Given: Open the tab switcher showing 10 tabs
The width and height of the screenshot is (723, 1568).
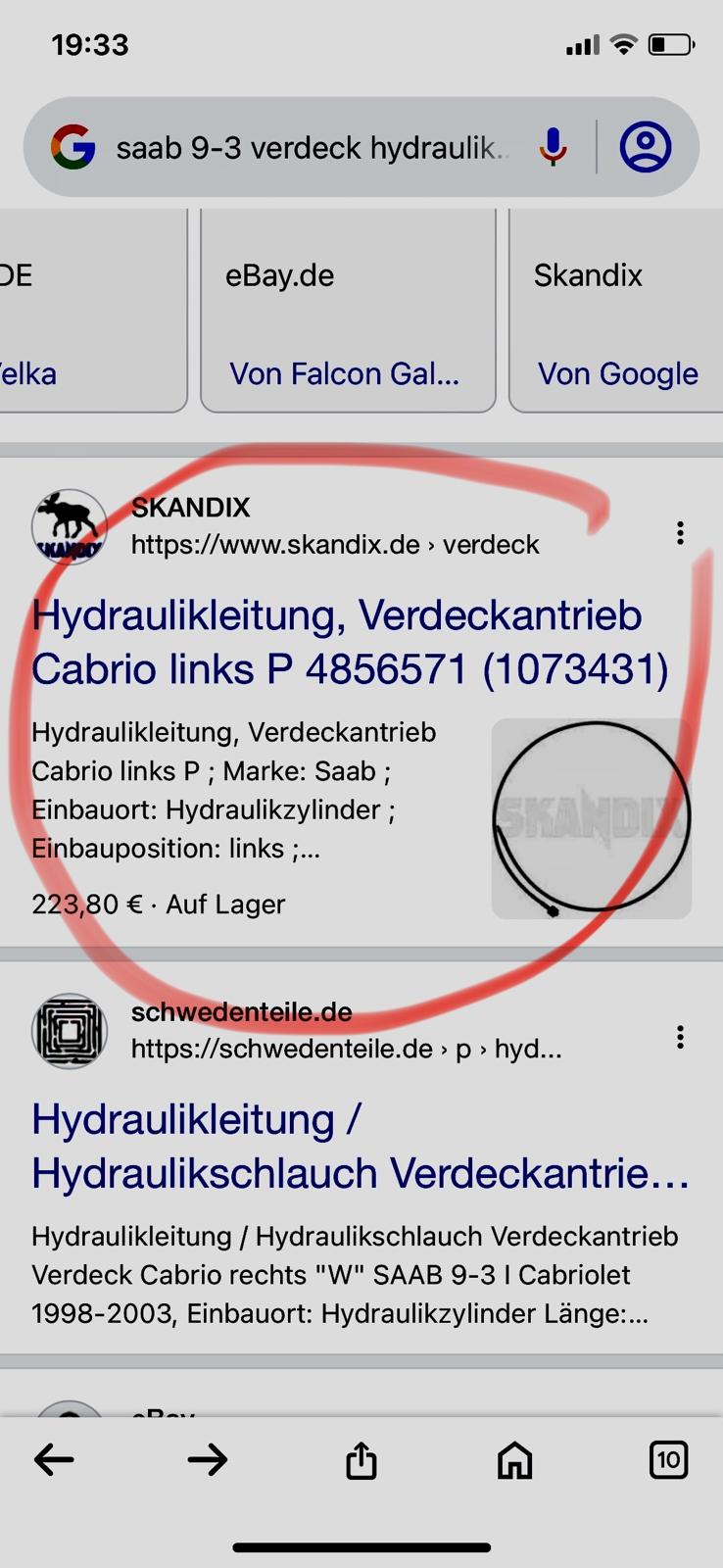Looking at the screenshot, I should click(669, 1460).
